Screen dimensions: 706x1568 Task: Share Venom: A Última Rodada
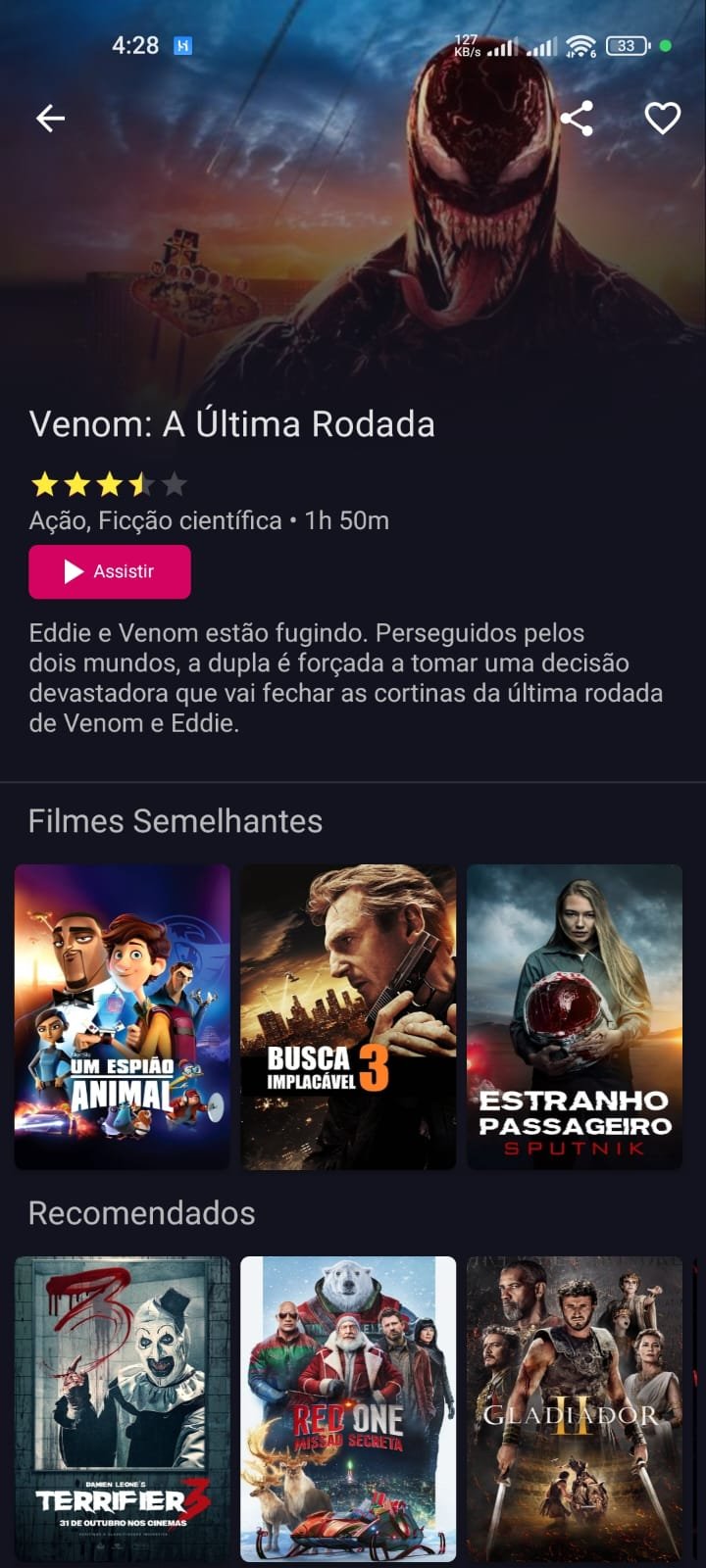pos(577,119)
